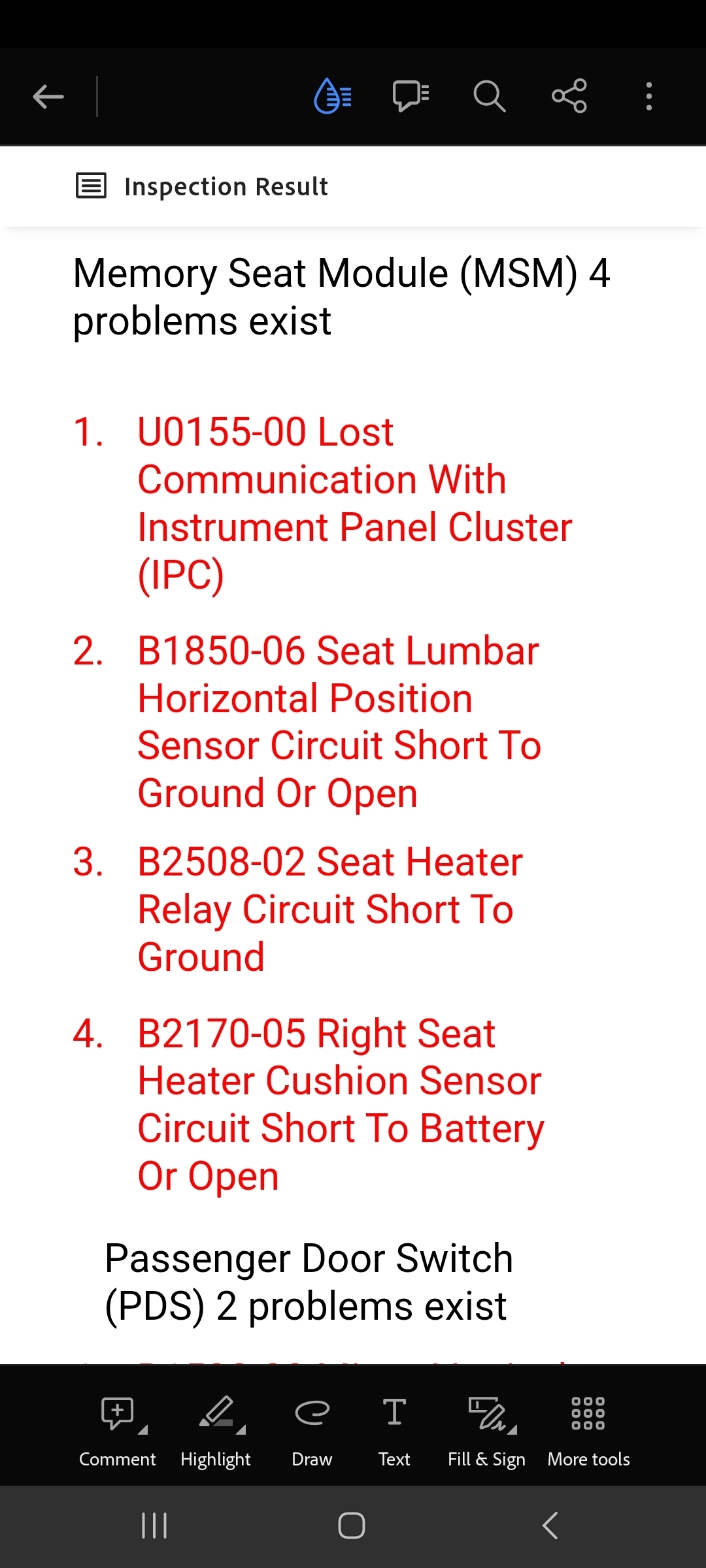Search within the document

click(490, 97)
